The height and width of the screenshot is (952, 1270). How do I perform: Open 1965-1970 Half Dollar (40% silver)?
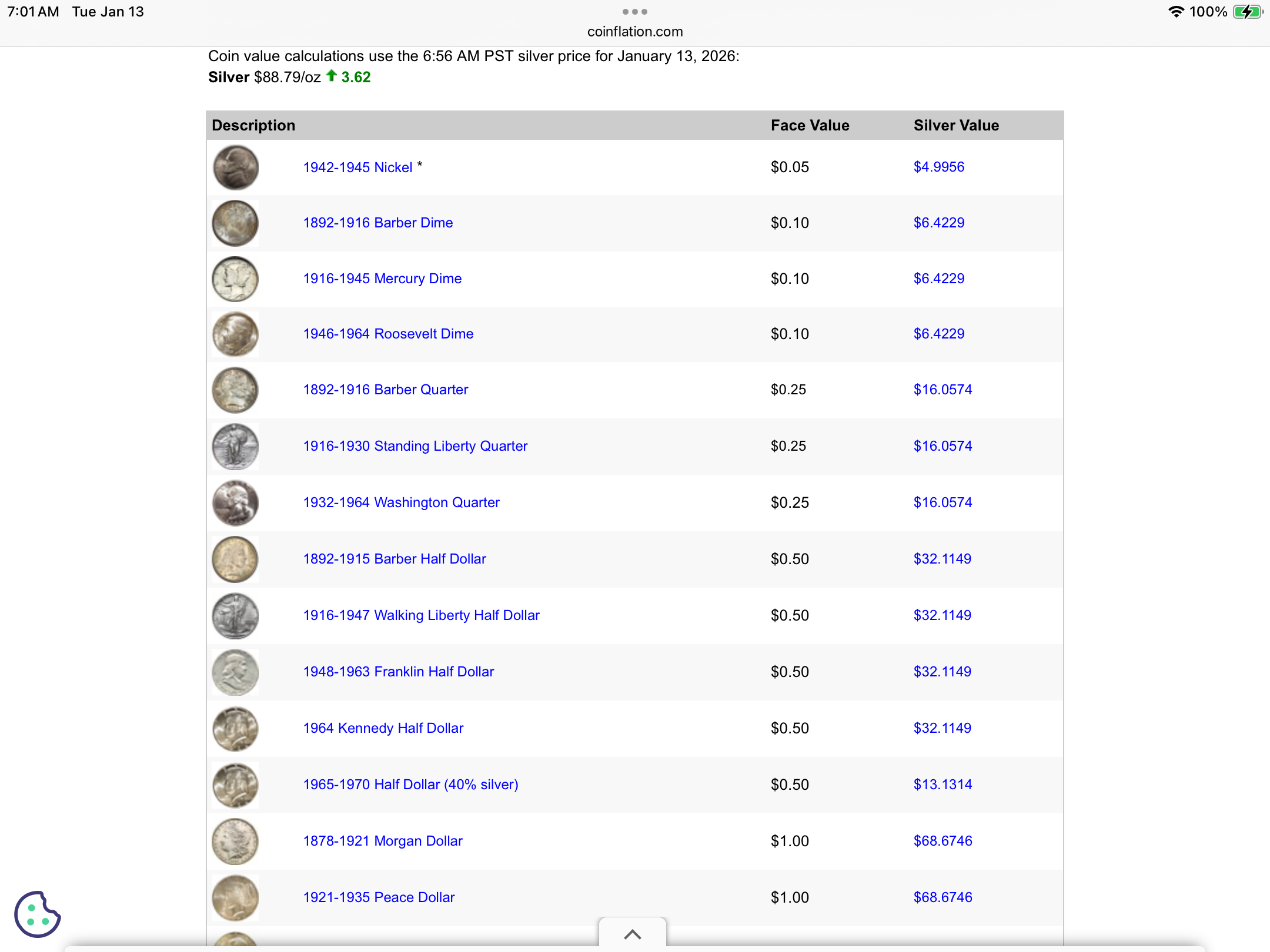pos(410,785)
